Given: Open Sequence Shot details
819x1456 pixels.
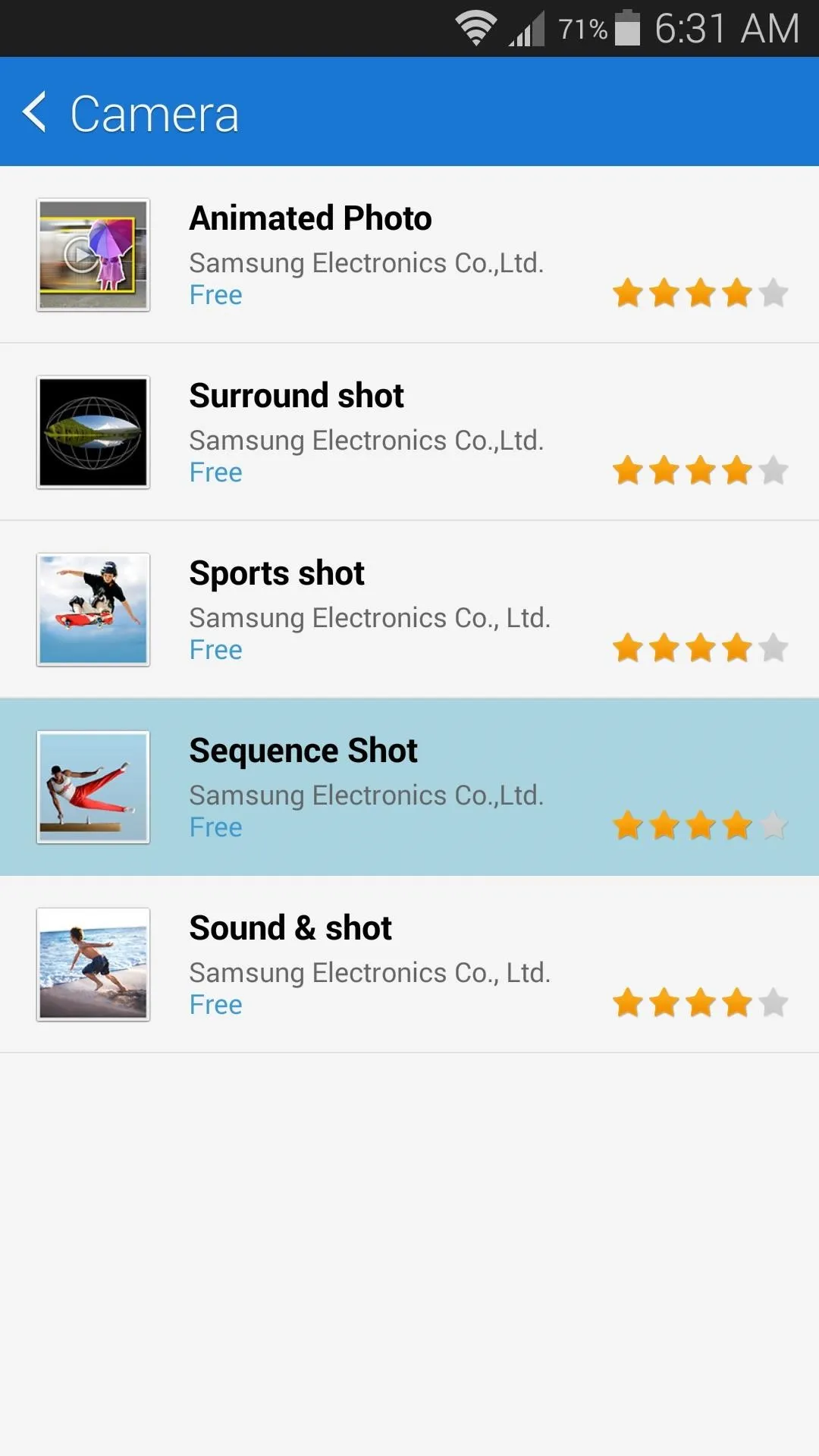Looking at the screenshot, I should pyautogui.click(x=409, y=787).
